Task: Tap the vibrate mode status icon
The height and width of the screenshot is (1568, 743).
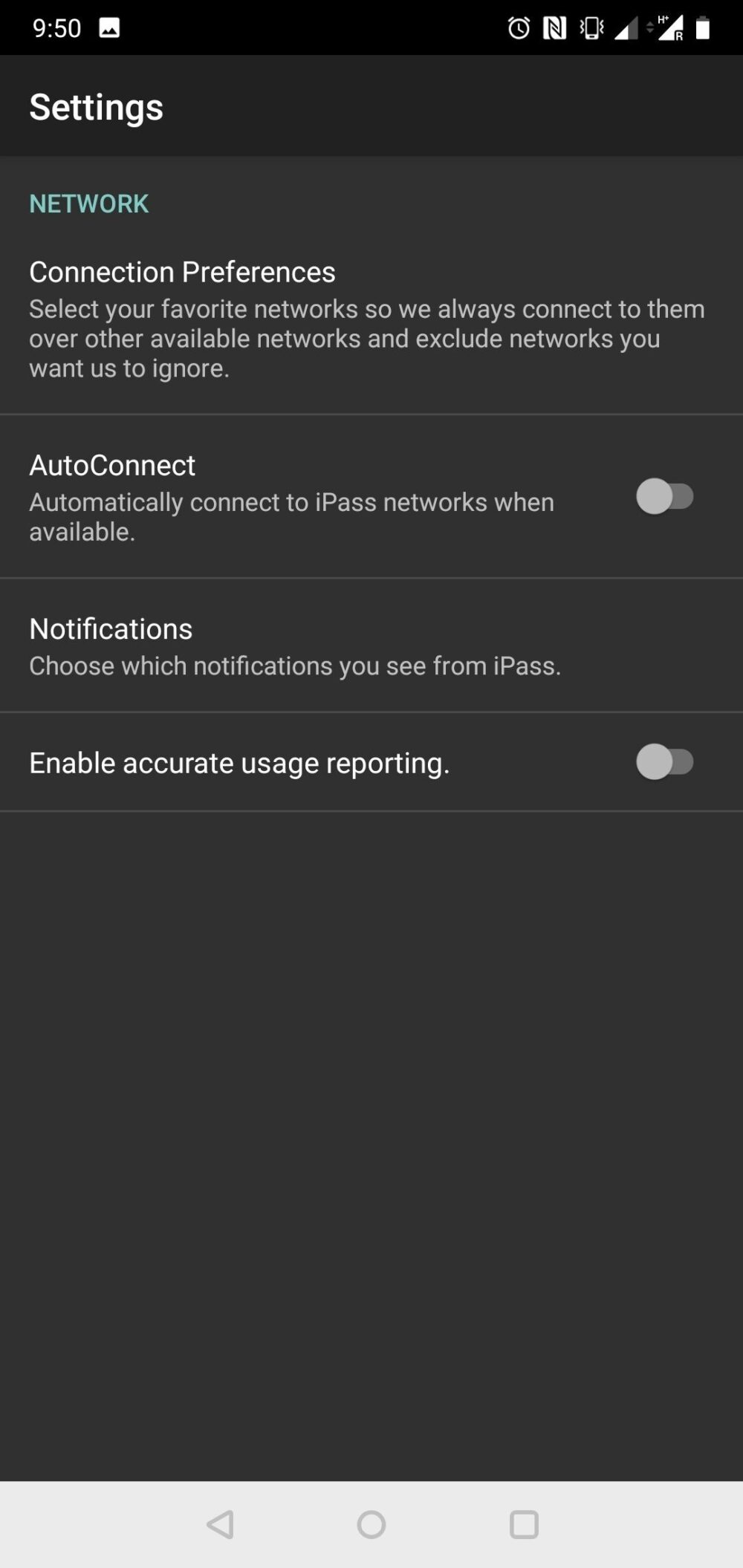Action: 589,27
